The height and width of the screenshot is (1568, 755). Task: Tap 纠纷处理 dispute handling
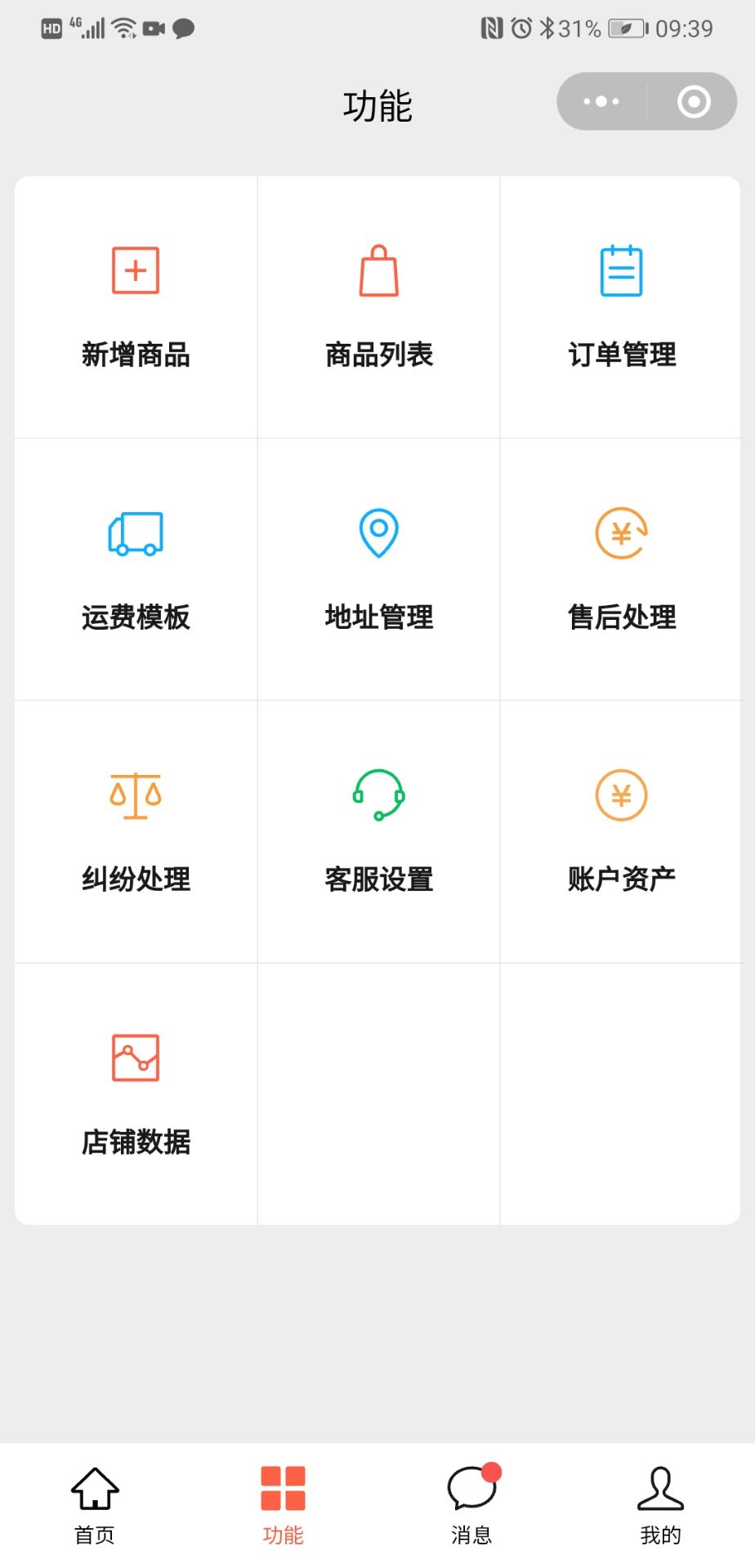(x=136, y=831)
